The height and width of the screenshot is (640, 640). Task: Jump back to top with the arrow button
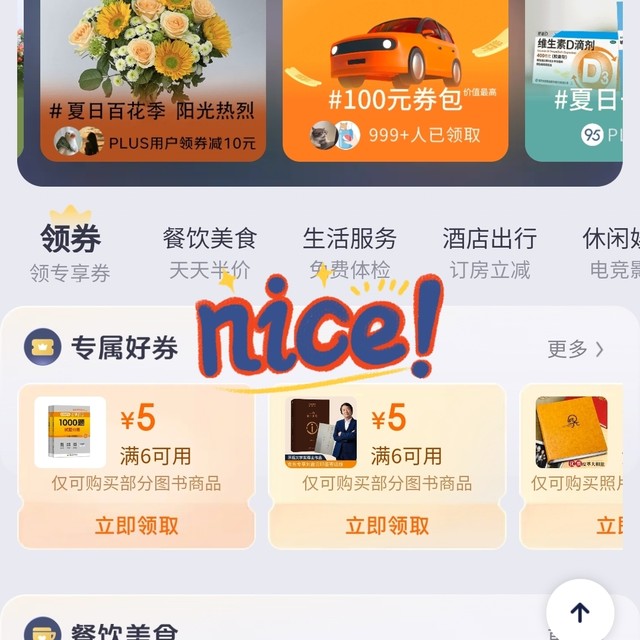tap(580, 612)
